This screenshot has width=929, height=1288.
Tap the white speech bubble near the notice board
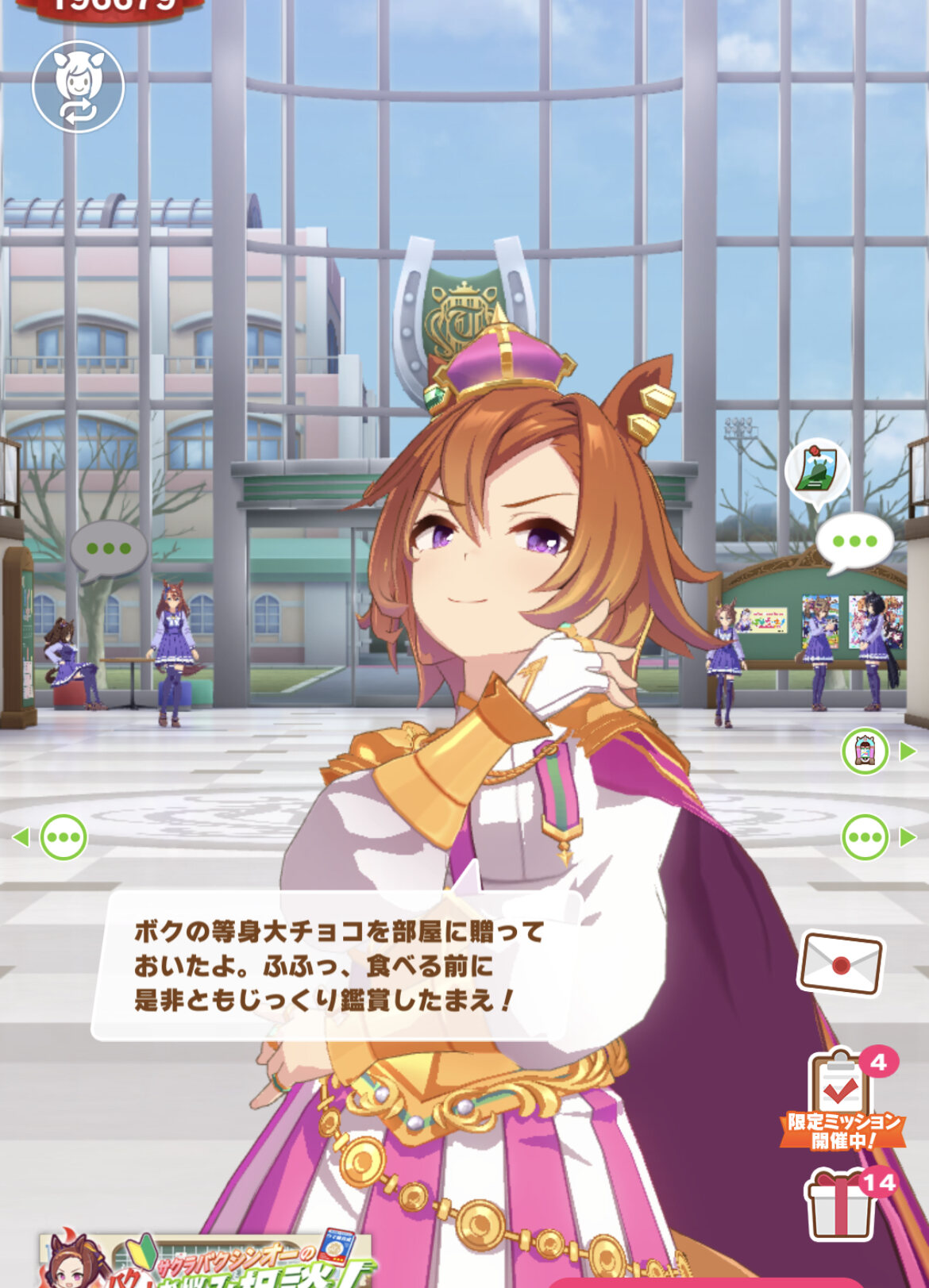tap(855, 543)
